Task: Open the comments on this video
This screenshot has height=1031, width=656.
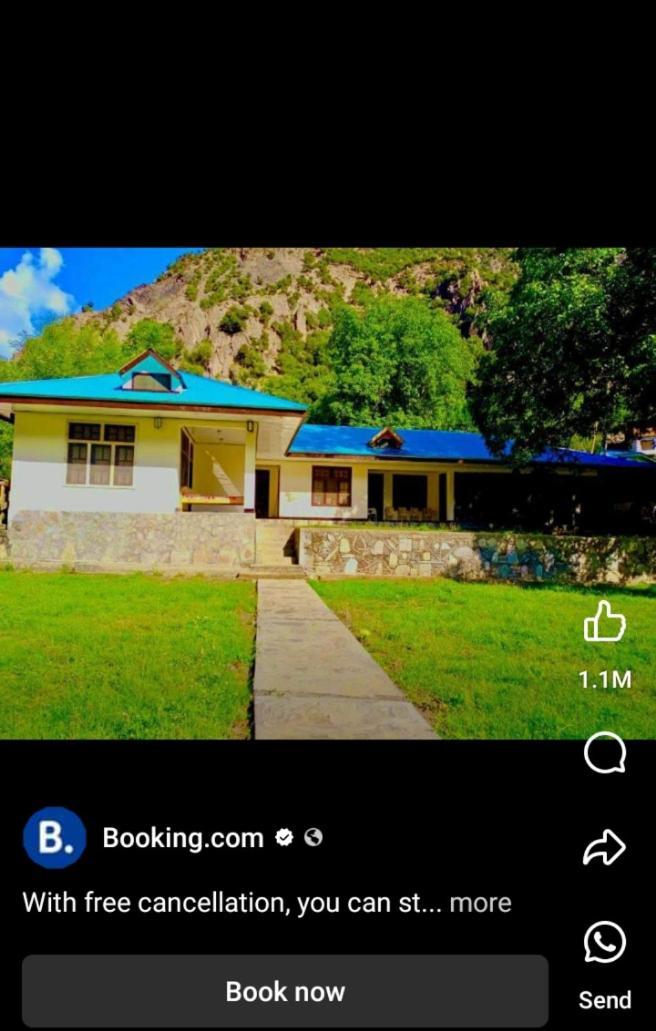Action: 604,753
